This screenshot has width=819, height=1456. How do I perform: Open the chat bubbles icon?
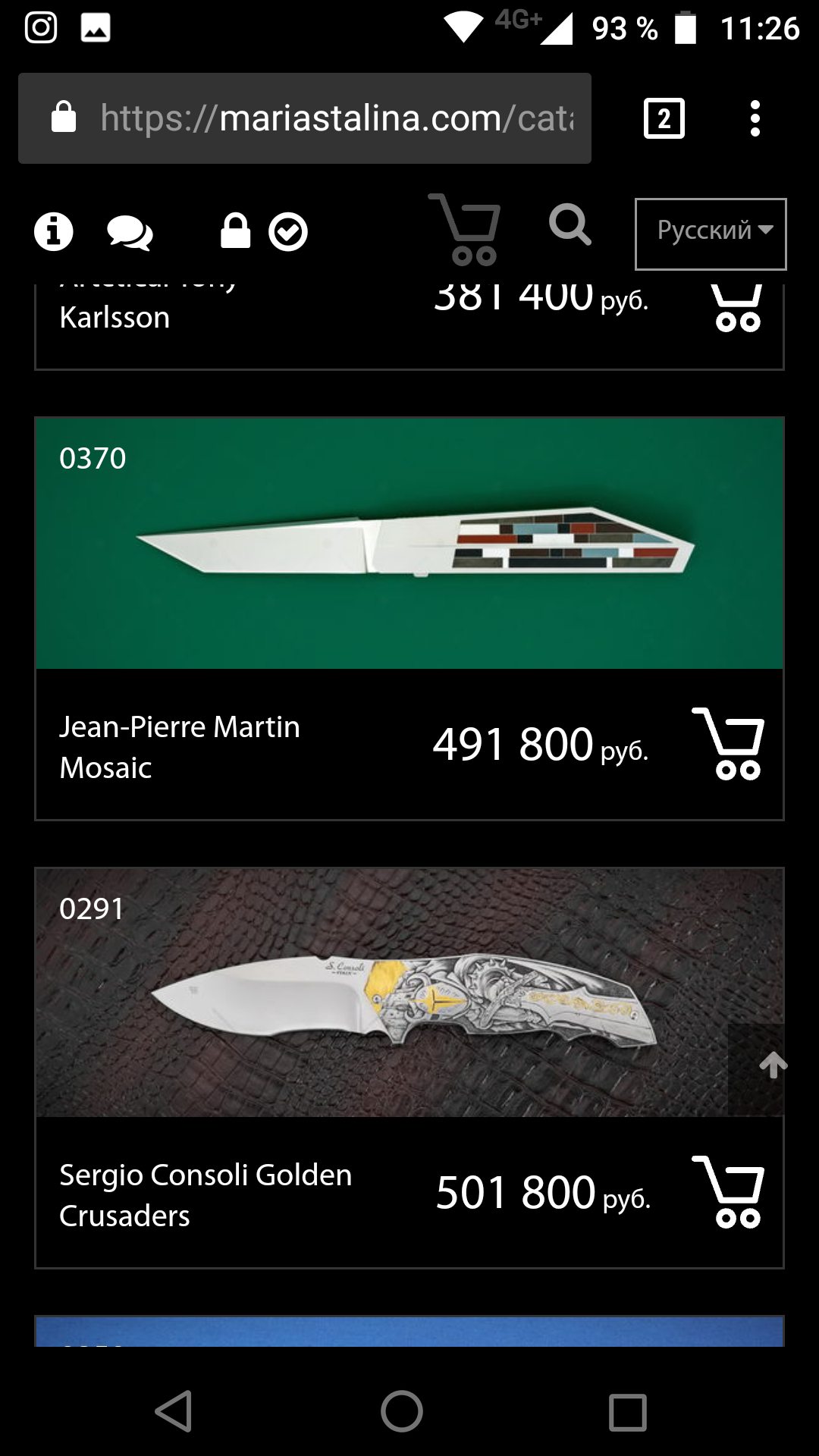coord(130,233)
